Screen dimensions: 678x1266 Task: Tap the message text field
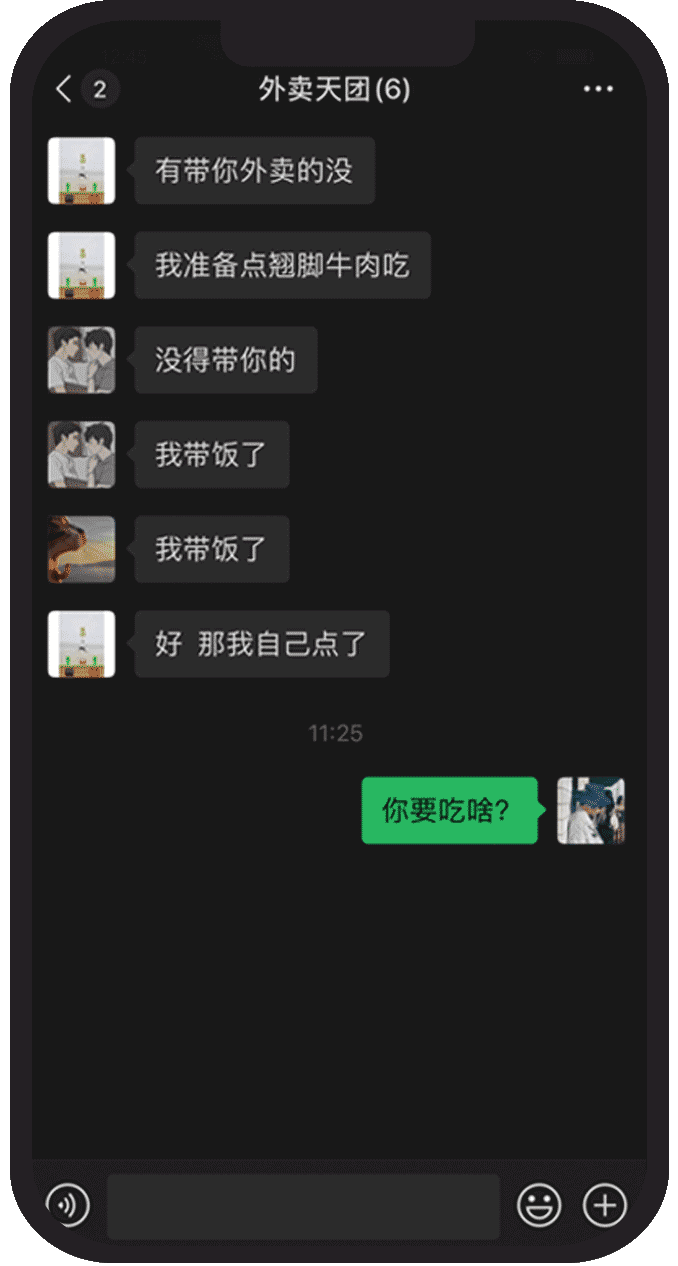point(303,1206)
